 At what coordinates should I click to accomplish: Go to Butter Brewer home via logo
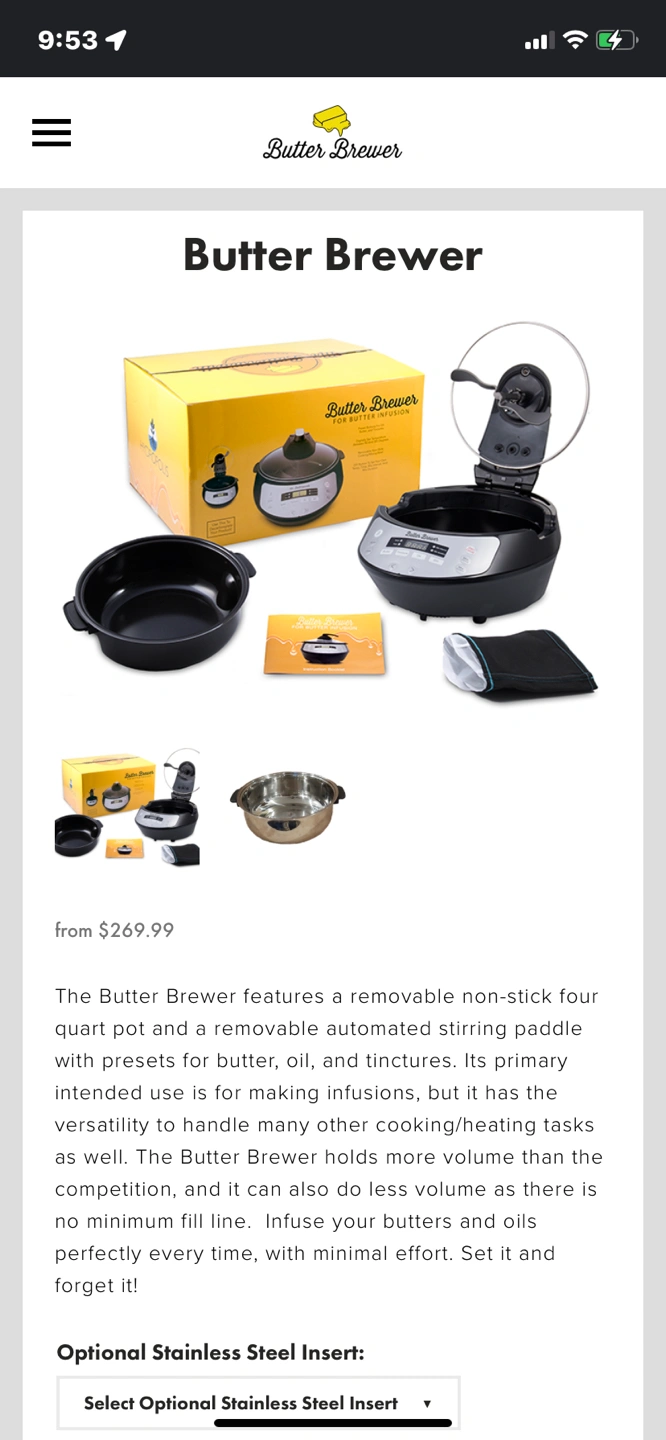tap(332, 134)
